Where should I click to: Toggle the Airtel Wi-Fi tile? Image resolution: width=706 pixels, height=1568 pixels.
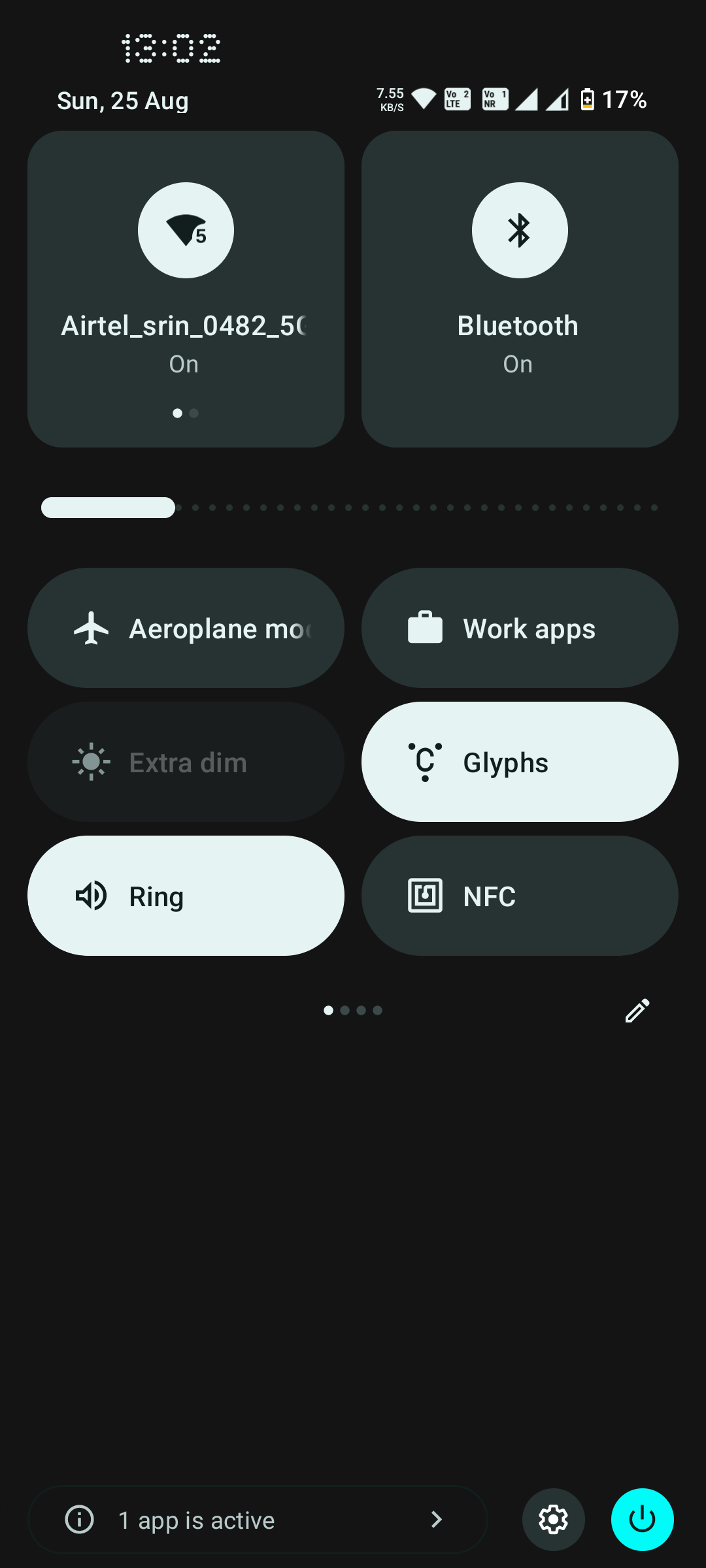(x=186, y=231)
